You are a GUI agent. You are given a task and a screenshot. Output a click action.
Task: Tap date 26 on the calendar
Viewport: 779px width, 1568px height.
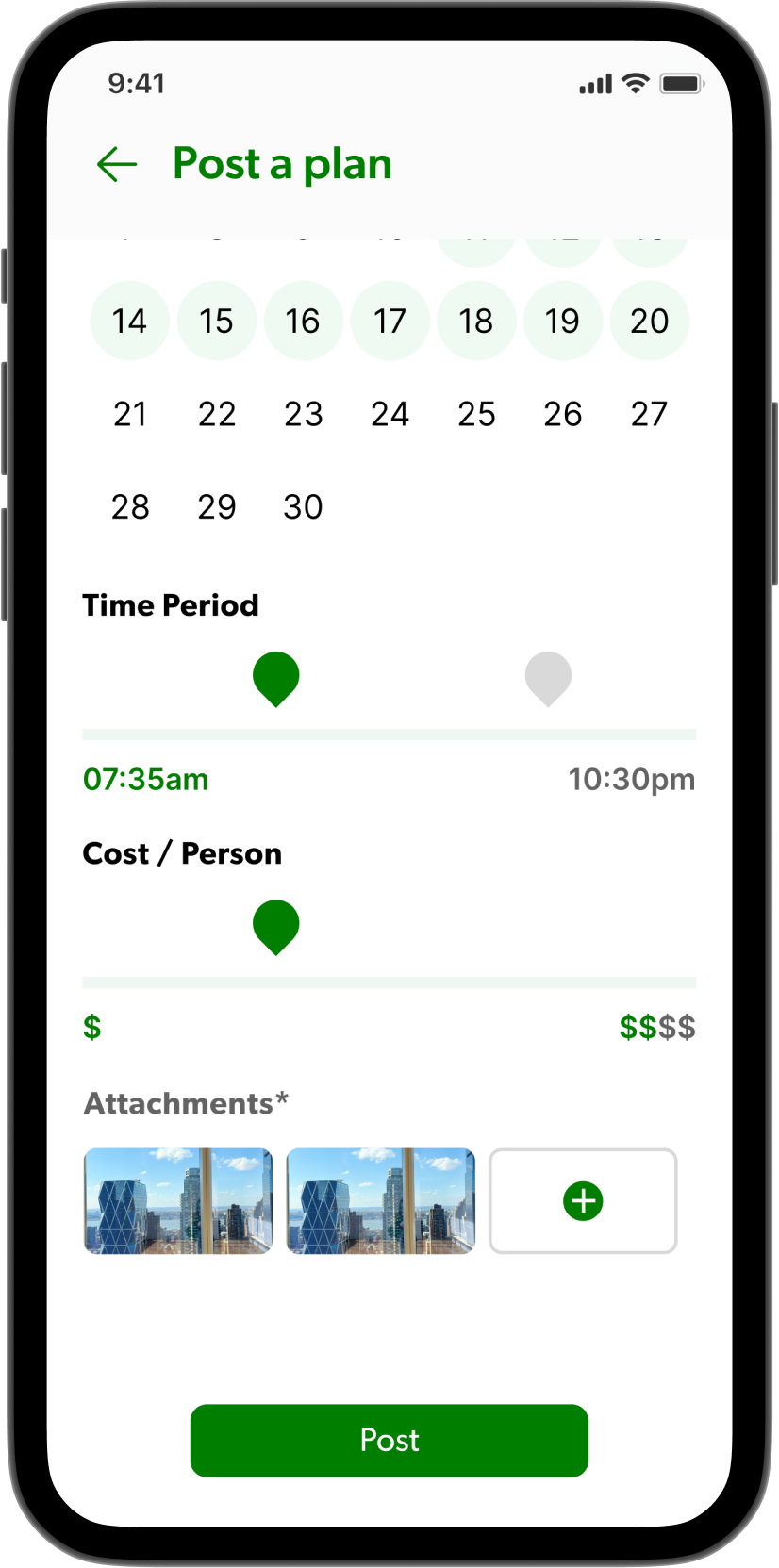click(562, 414)
